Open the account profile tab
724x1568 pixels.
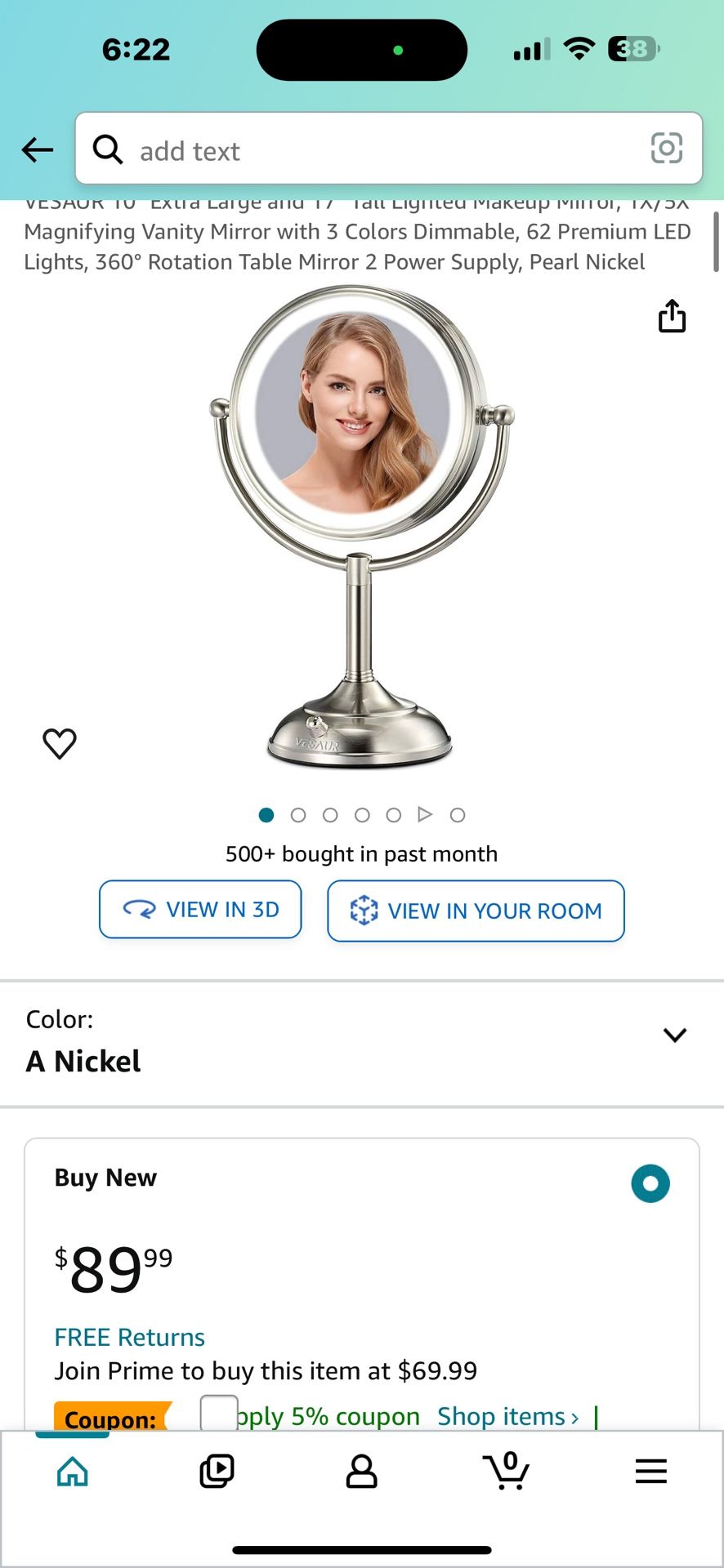(361, 1472)
